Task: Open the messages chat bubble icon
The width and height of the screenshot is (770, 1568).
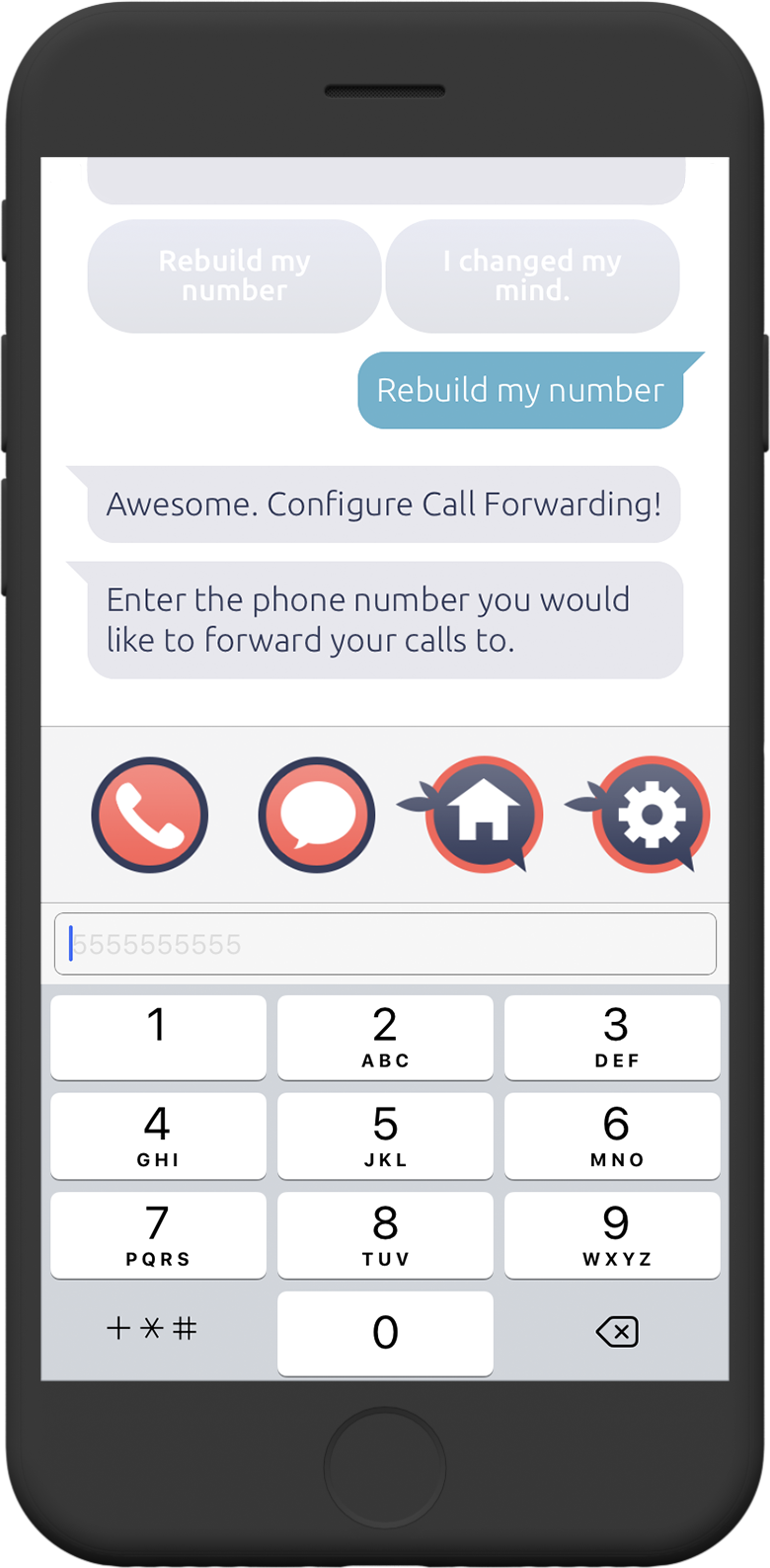Action: pyautogui.click(x=317, y=815)
